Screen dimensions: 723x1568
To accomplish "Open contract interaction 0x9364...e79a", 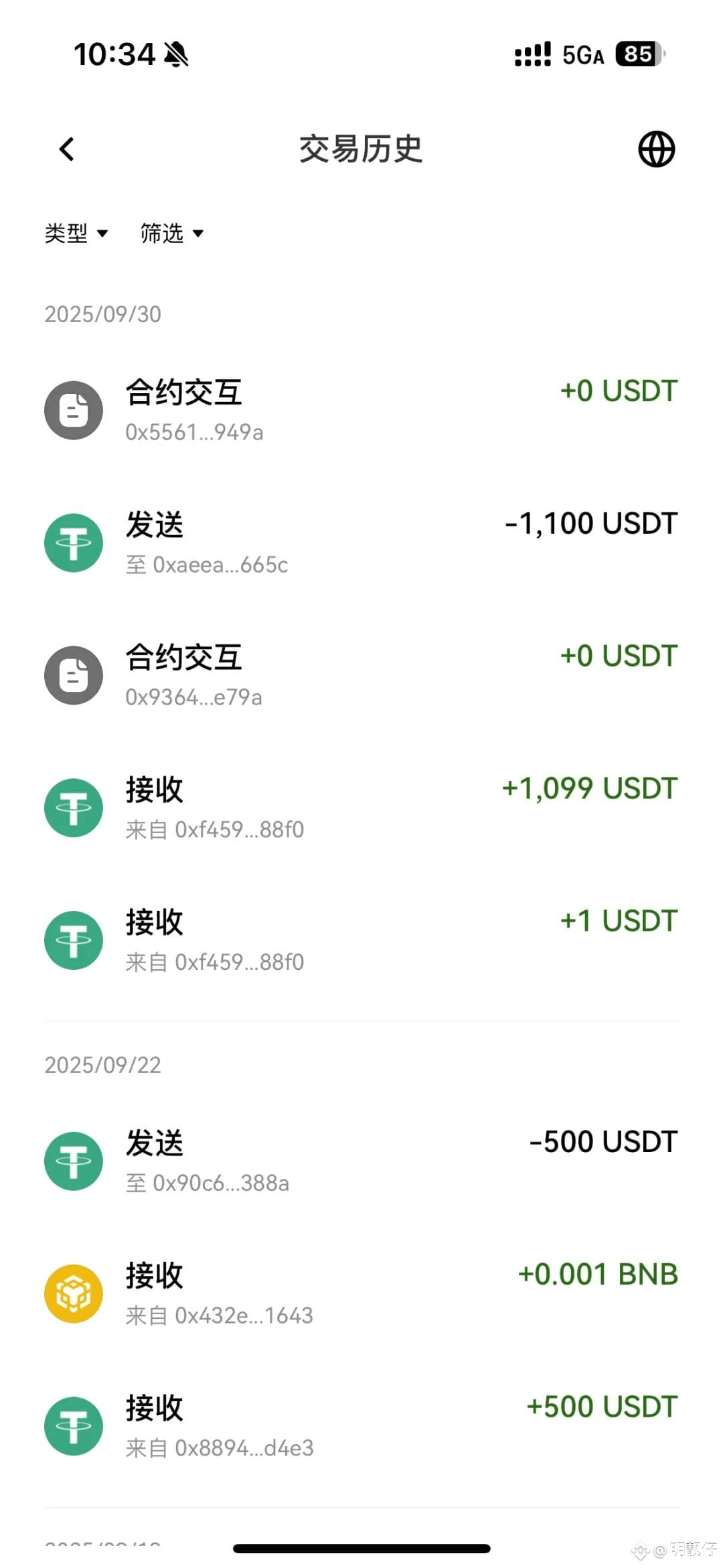I will click(361, 675).
